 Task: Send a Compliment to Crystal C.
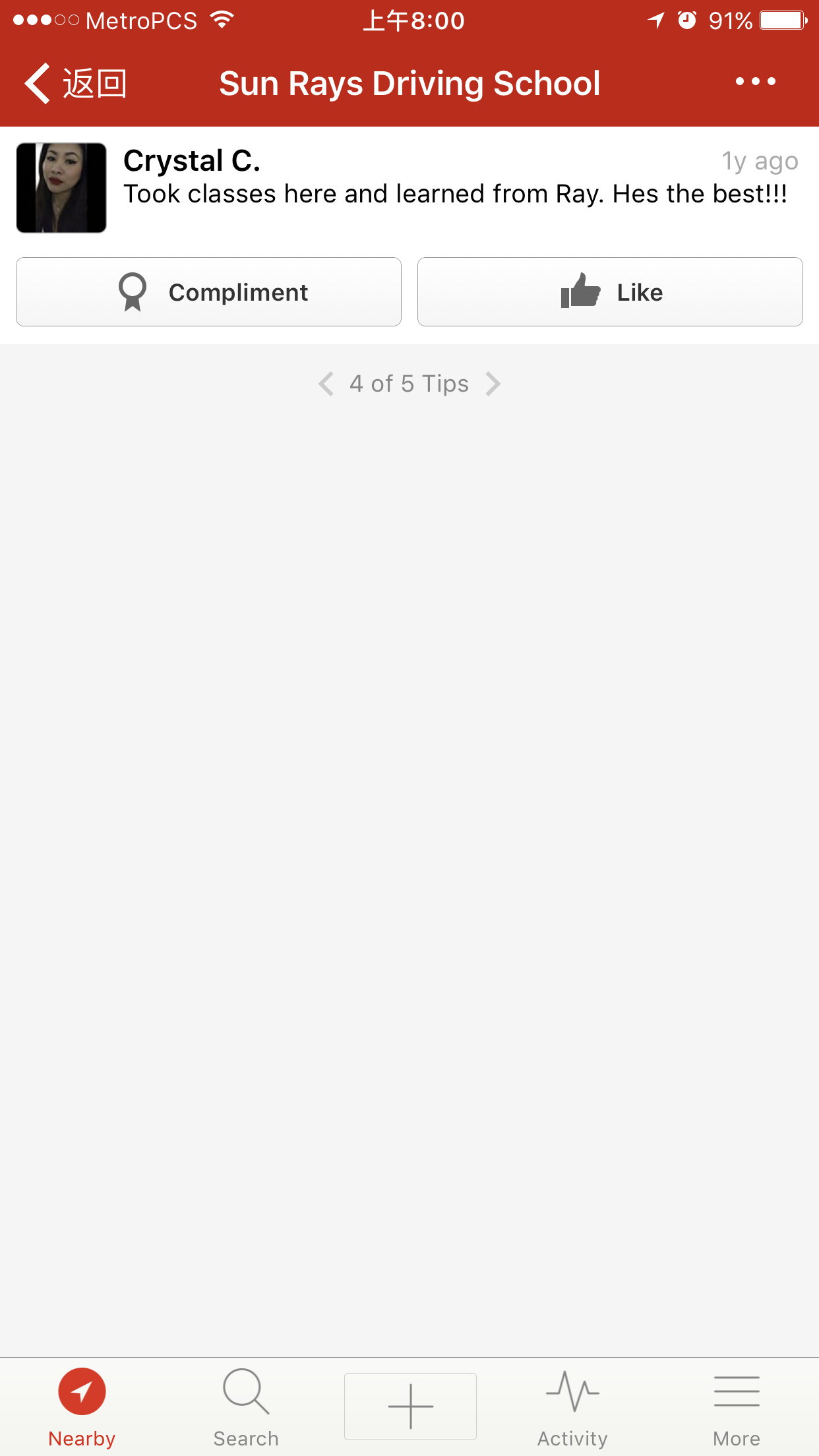click(208, 292)
